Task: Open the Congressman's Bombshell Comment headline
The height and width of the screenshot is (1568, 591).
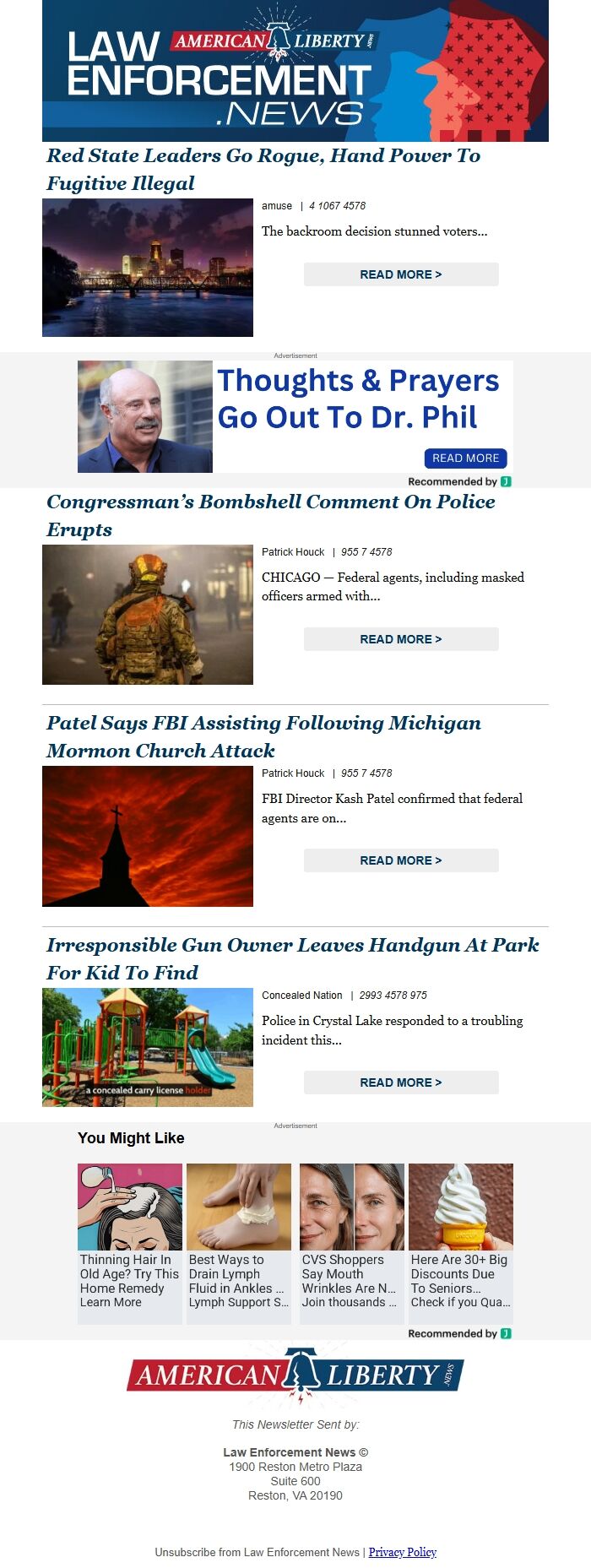Action: point(271,515)
